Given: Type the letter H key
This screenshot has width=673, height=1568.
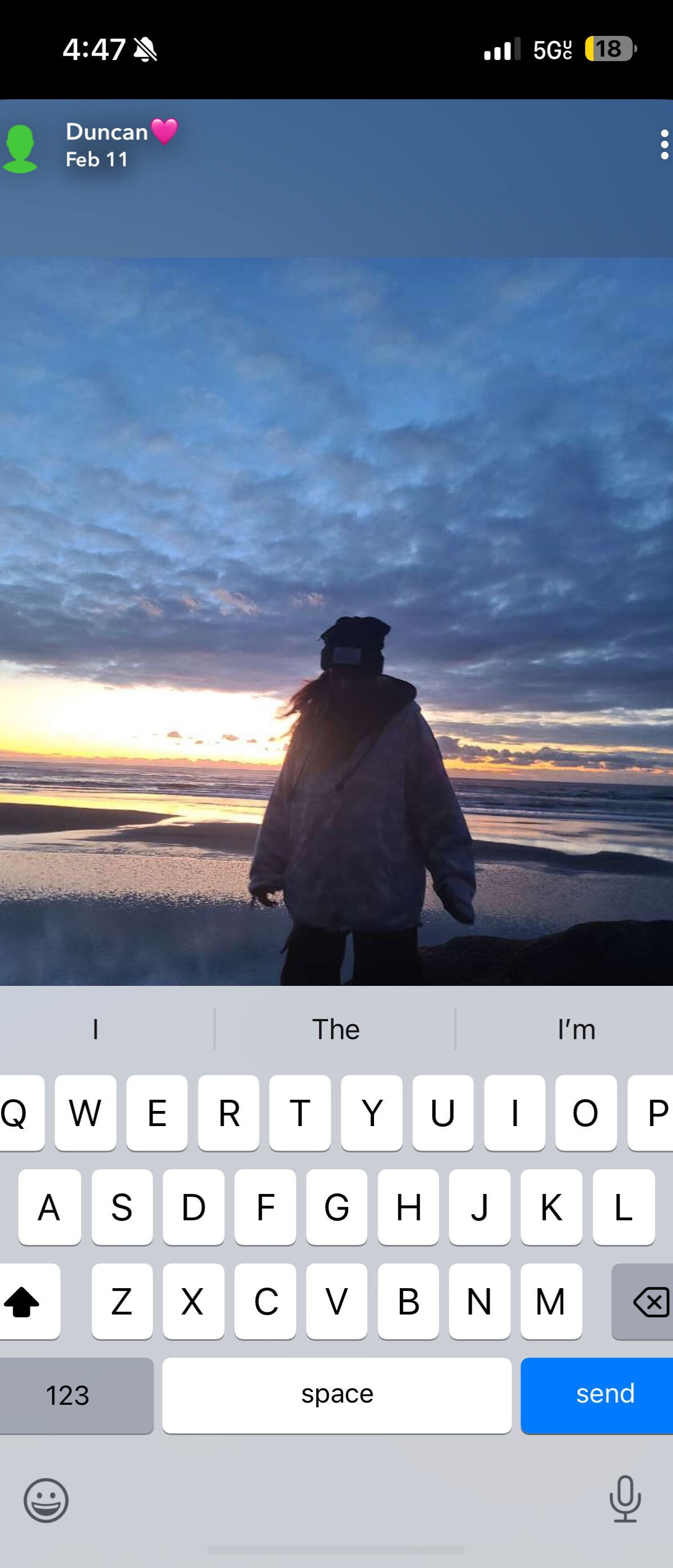Looking at the screenshot, I should click(408, 1207).
